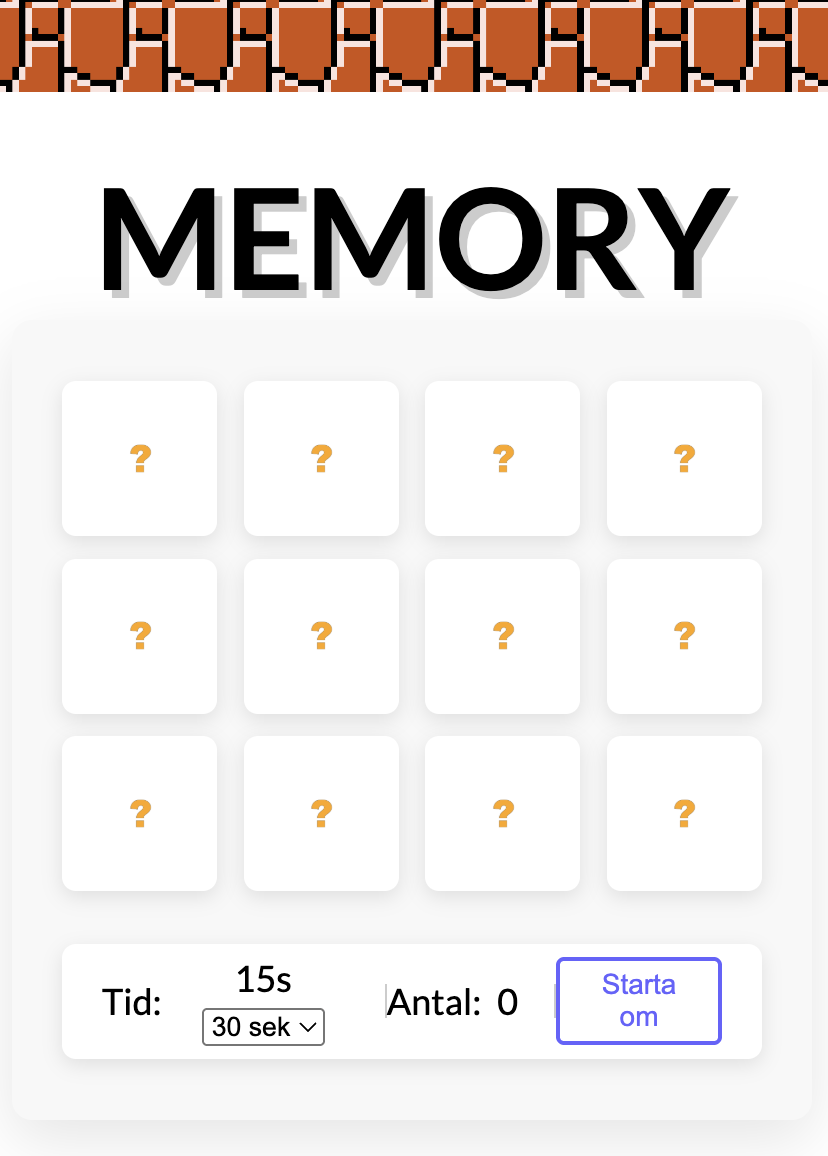Click the question mark on the center-left card
The image size is (828, 1156).
pyautogui.click(x=139, y=636)
